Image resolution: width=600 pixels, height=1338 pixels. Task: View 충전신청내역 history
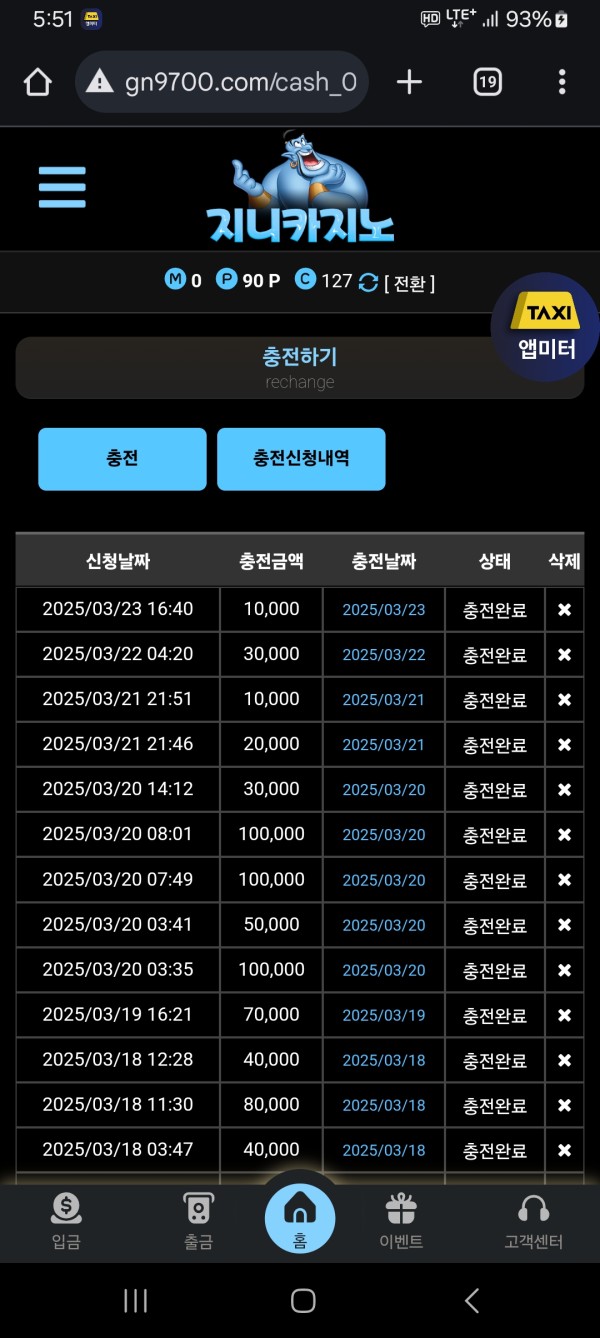click(x=301, y=459)
